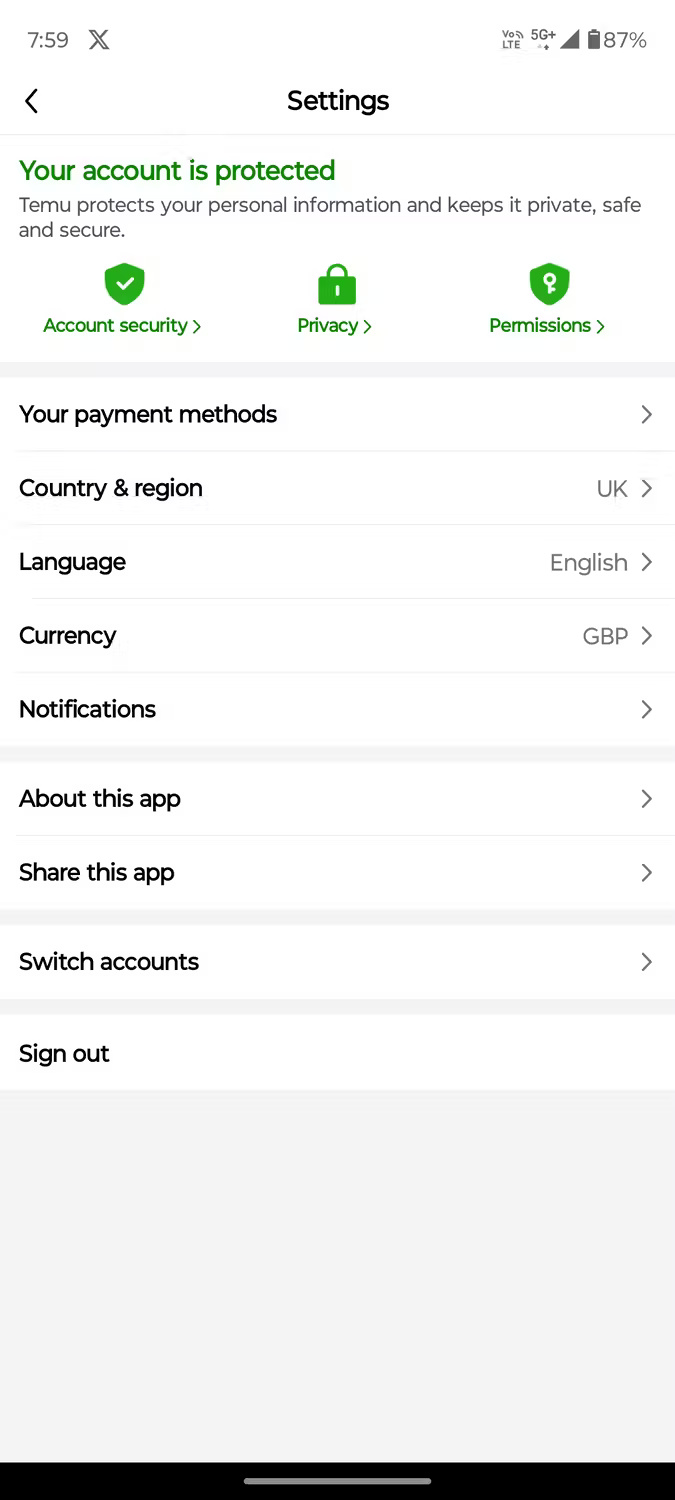Open Account security
Image resolution: width=675 pixels, height=1500 pixels.
pos(122,300)
